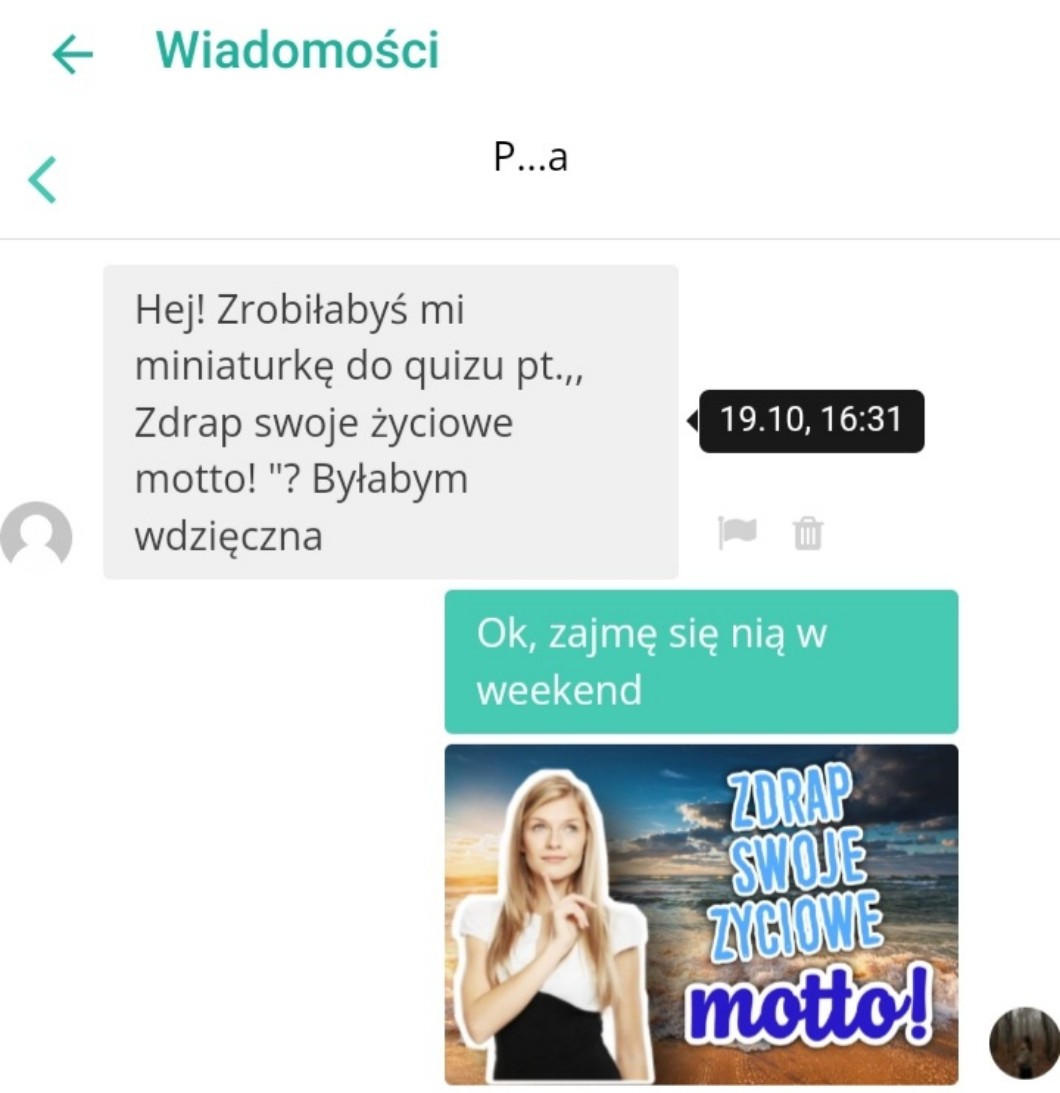Open the sent quiz thumbnail image
Screen dimensions: 1060x1093
[701, 914]
